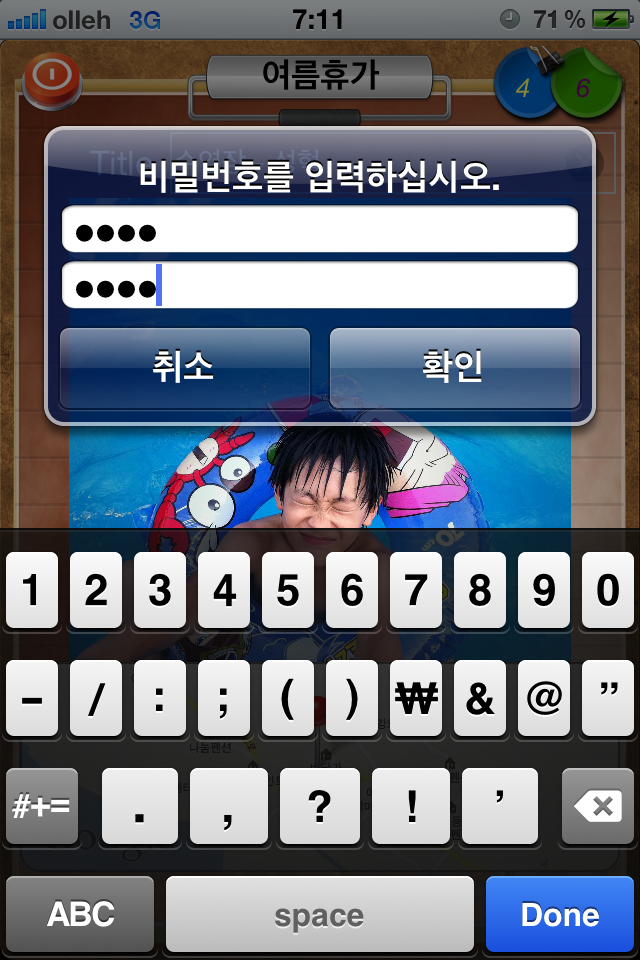640x960 pixels.
Task: Tap the Done key on keyboard
Action: click(x=560, y=914)
